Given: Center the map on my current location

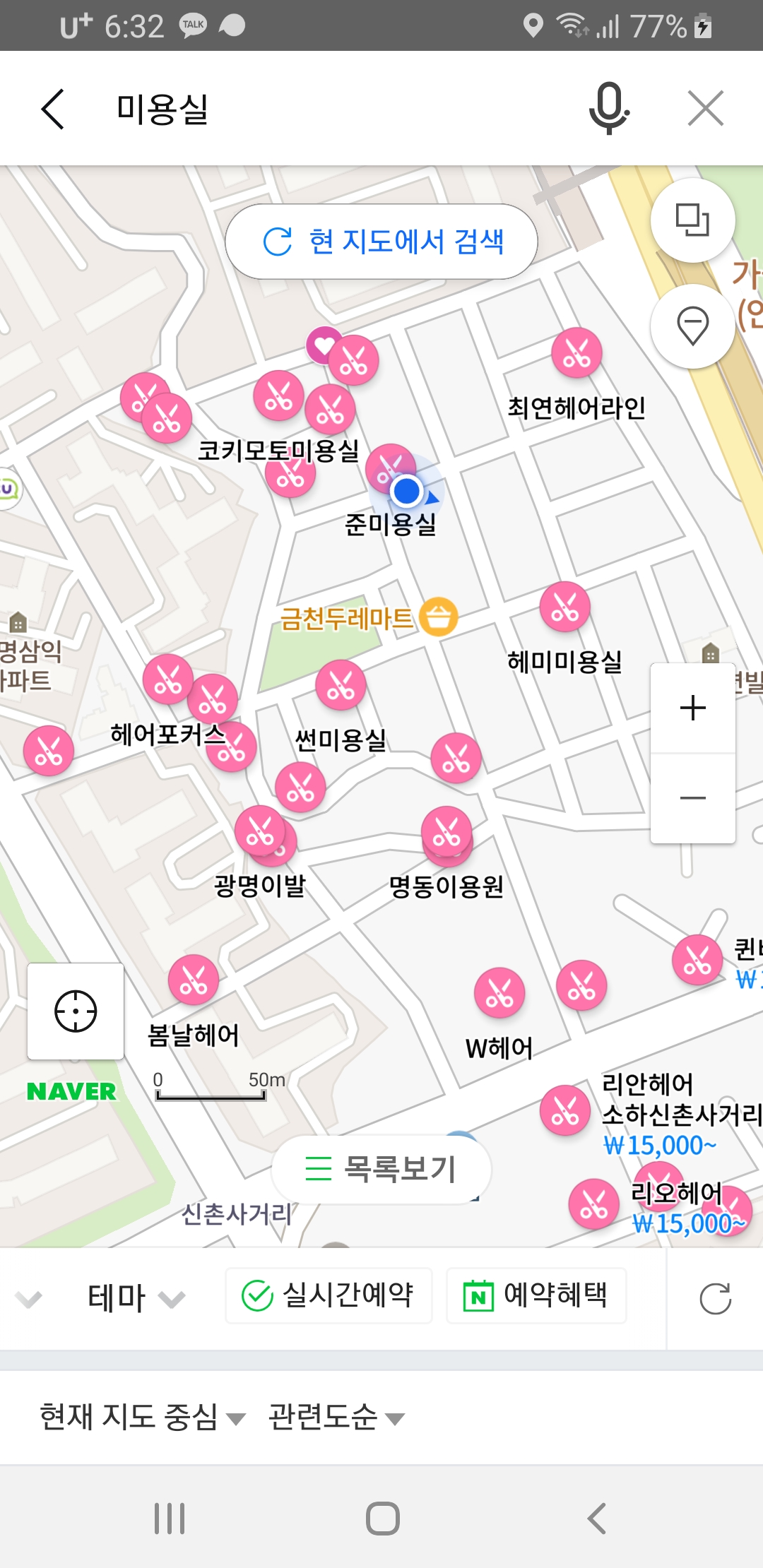Looking at the screenshot, I should [x=76, y=1011].
